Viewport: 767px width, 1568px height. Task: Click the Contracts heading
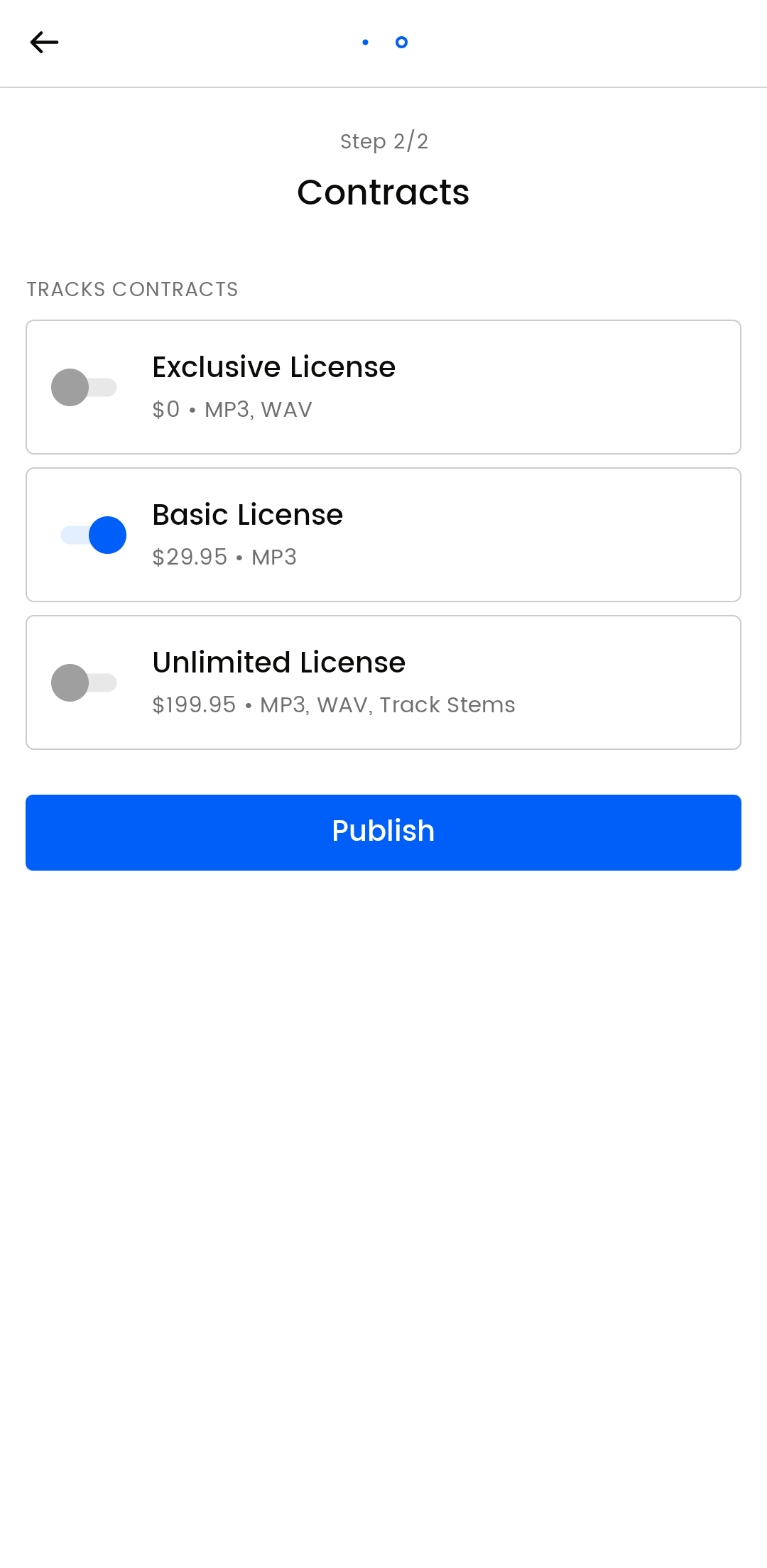383,192
